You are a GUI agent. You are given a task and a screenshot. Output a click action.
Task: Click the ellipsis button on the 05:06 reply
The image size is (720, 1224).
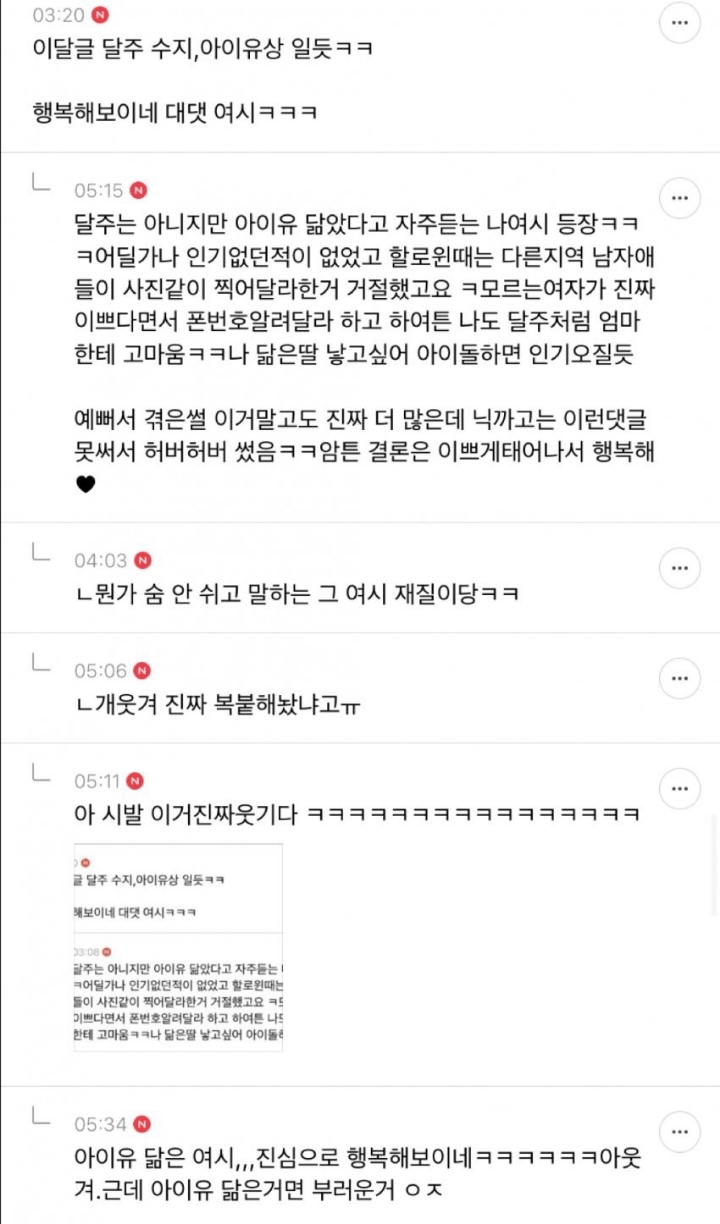coord(680,678)
